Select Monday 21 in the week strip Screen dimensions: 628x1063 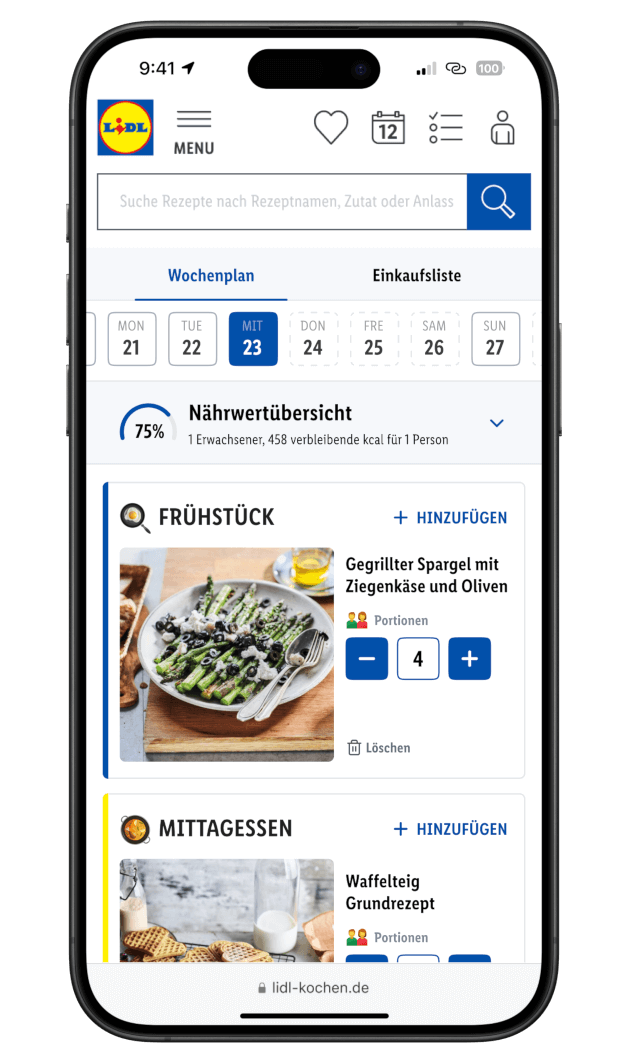131,339
